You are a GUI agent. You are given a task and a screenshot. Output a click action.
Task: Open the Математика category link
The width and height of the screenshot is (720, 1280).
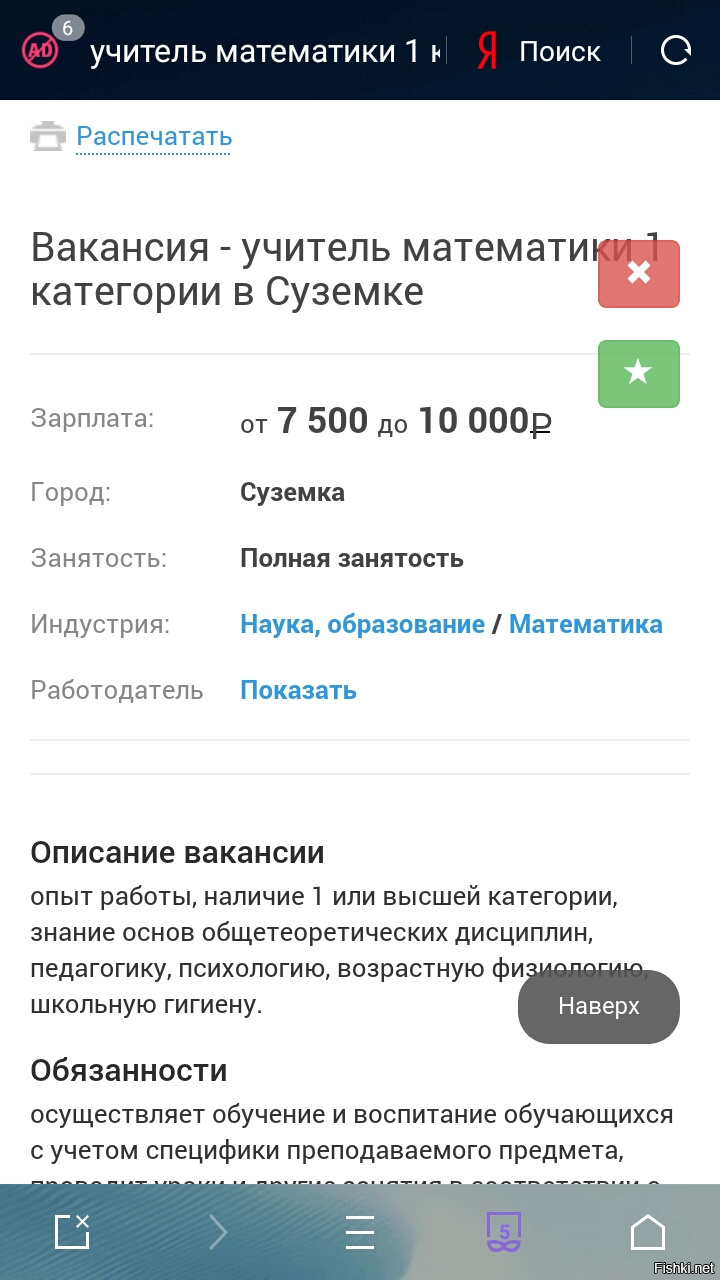585,624
